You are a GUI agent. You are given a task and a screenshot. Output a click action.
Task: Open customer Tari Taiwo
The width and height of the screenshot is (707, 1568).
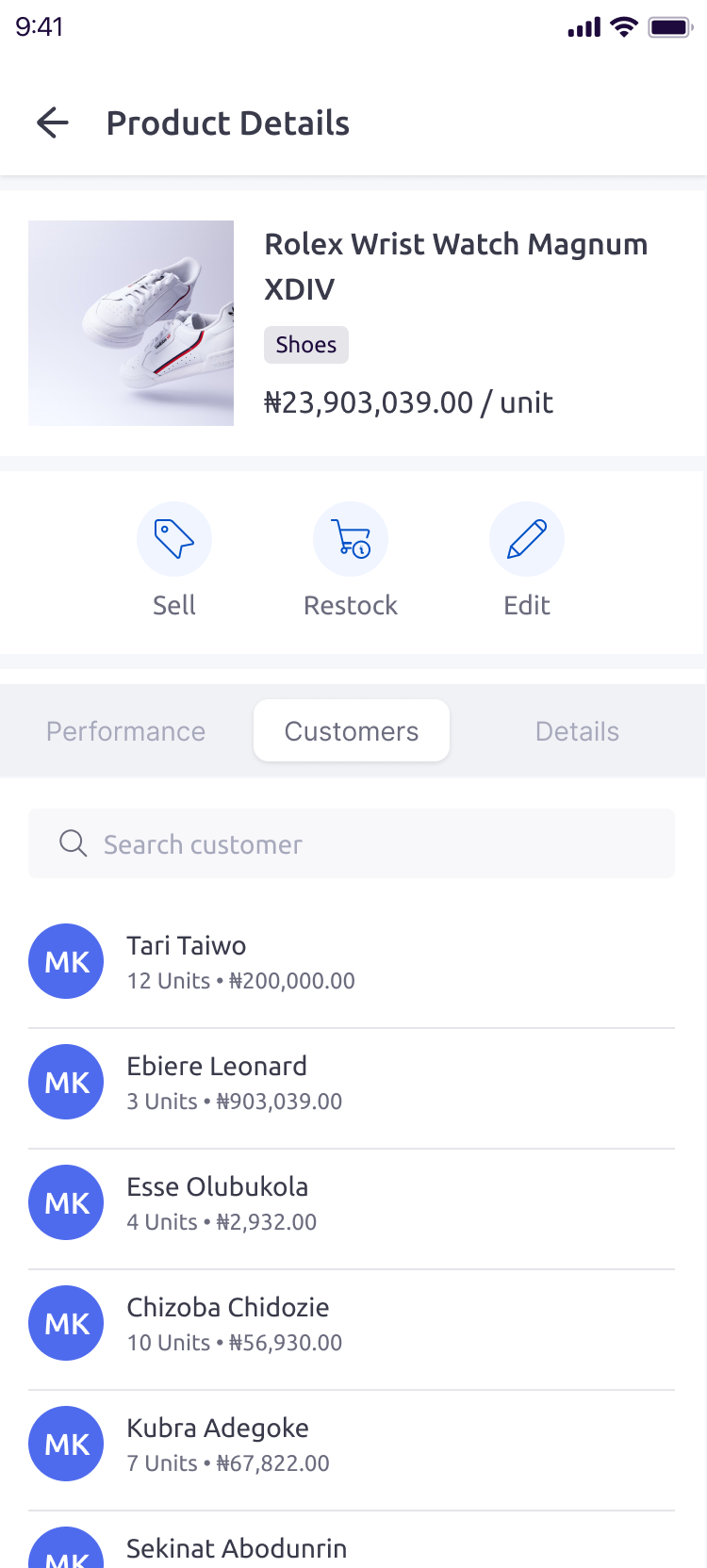[x=352, y=962]
